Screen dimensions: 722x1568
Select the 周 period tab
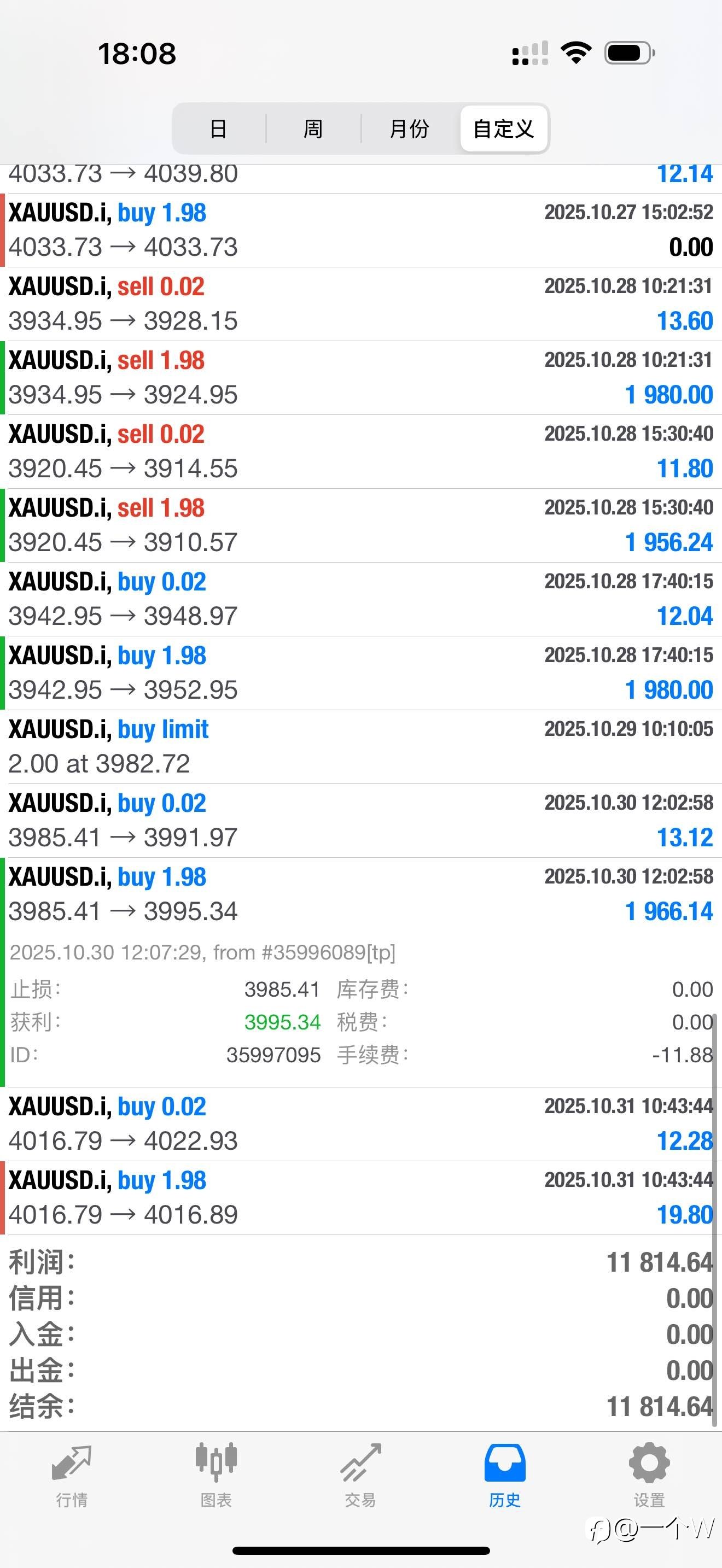(313, 128)
